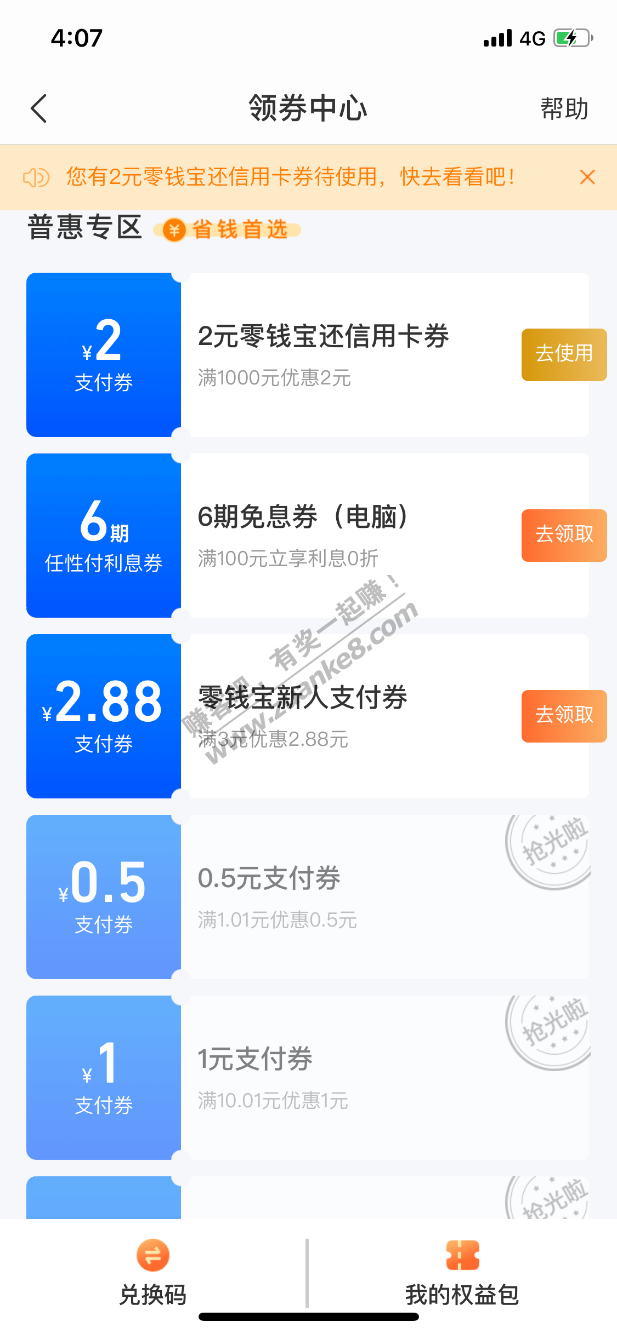Open the 帮助 help page
The image size is (617, 1334).
click(564, 109)
